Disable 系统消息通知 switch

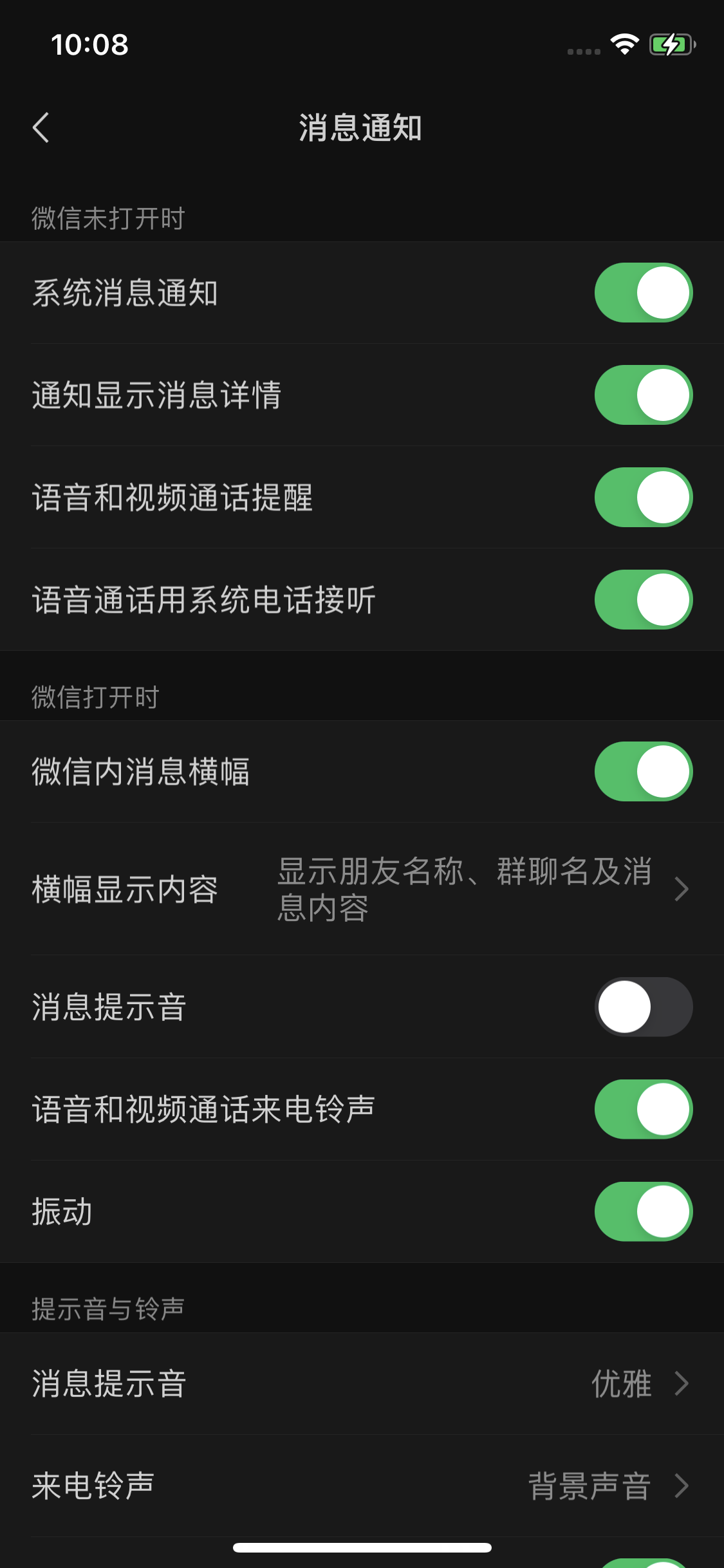point(643,293)
